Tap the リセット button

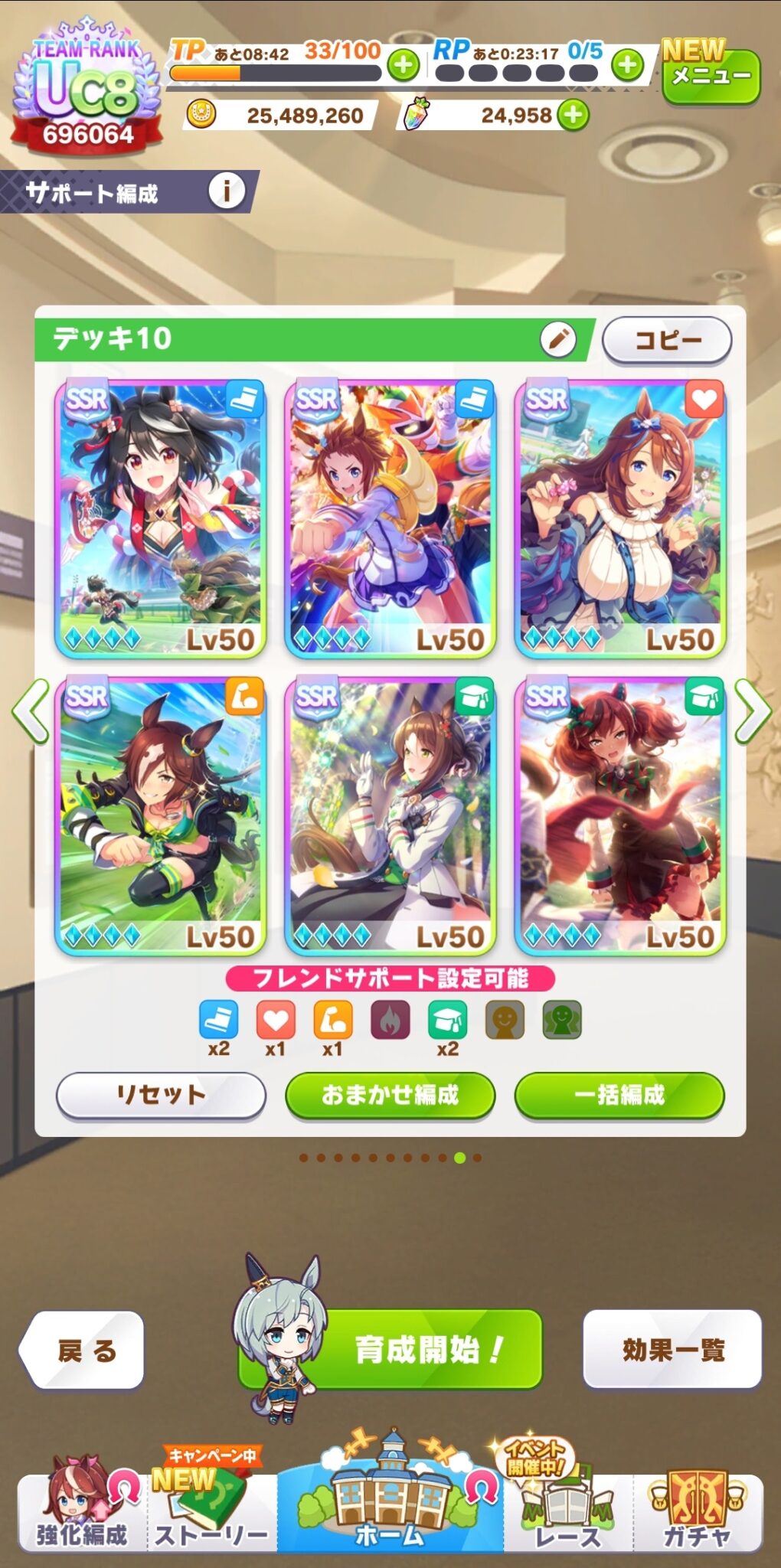pyautogui.click(x=161, y=1095)
